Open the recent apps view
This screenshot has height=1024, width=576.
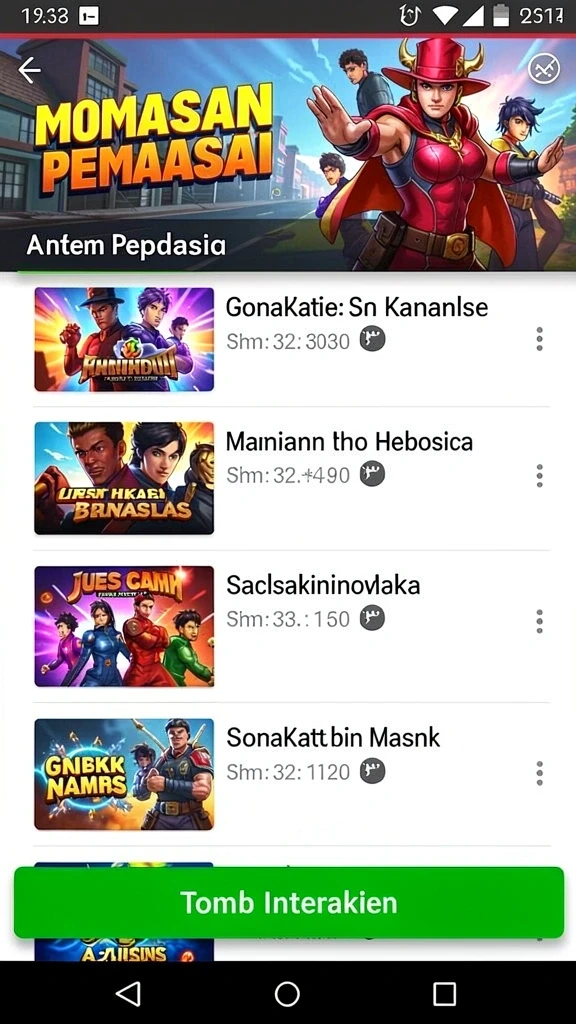pyautogui.click(x=444, y=993)
